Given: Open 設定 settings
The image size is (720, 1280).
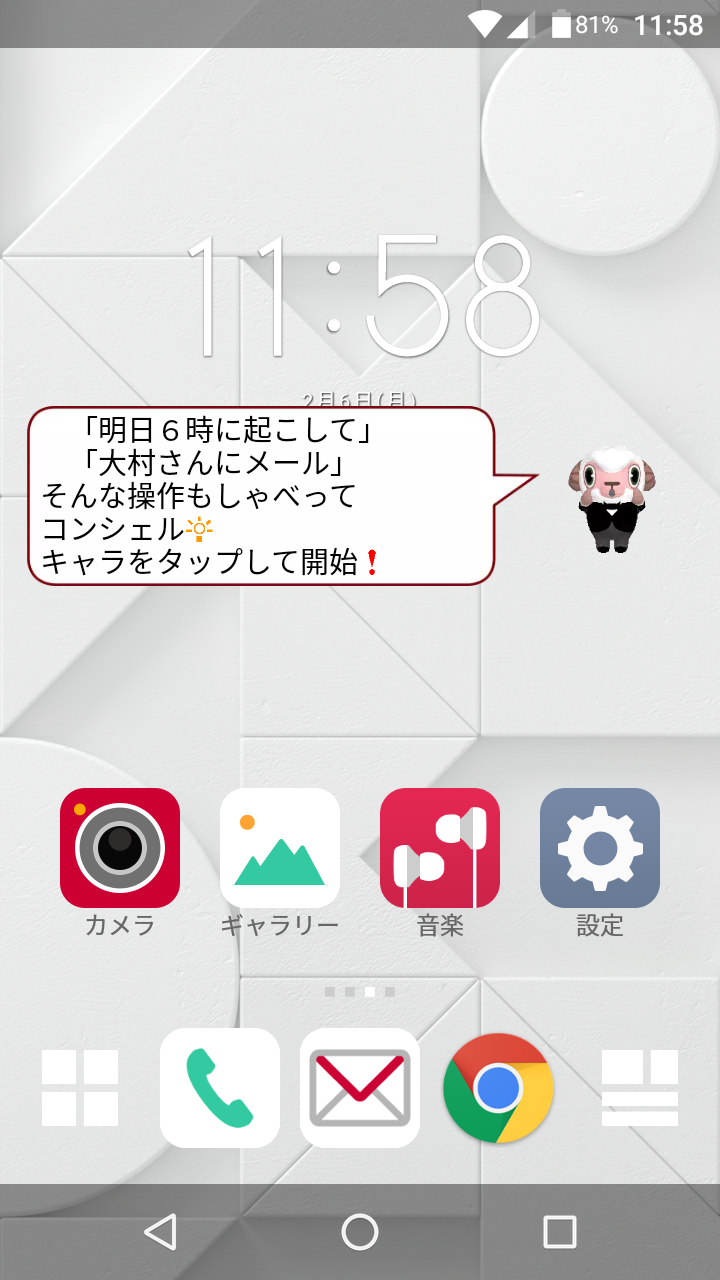Looking at the screenshot, I should pyautogui.click(x=600, y=848).
